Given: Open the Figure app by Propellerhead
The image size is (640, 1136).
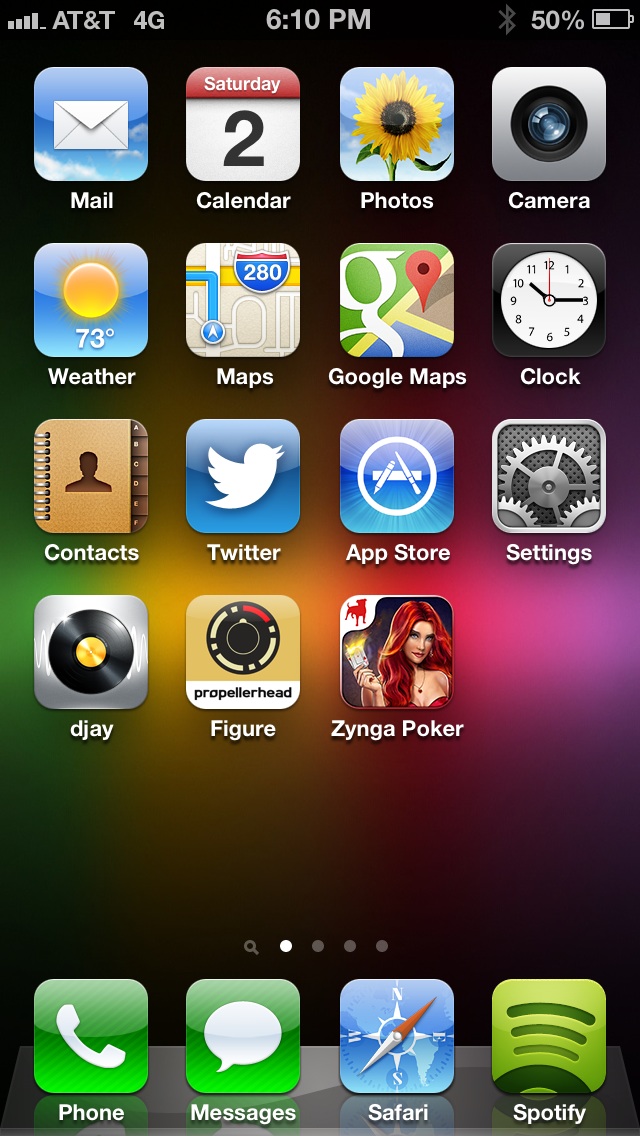Looking at the screenshot, I should [243, 652].
